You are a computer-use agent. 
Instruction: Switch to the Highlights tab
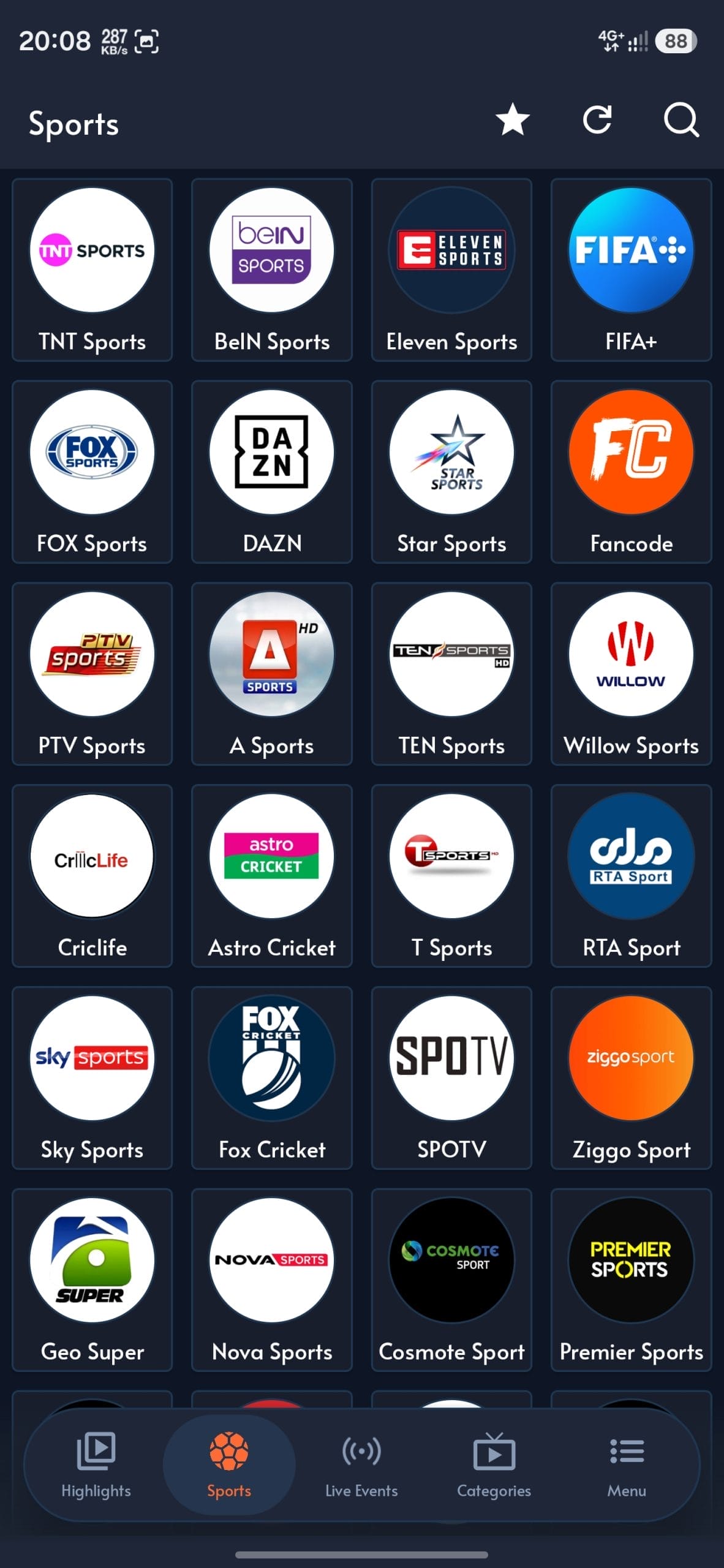pyautogui.click(x=96, y=1465)
